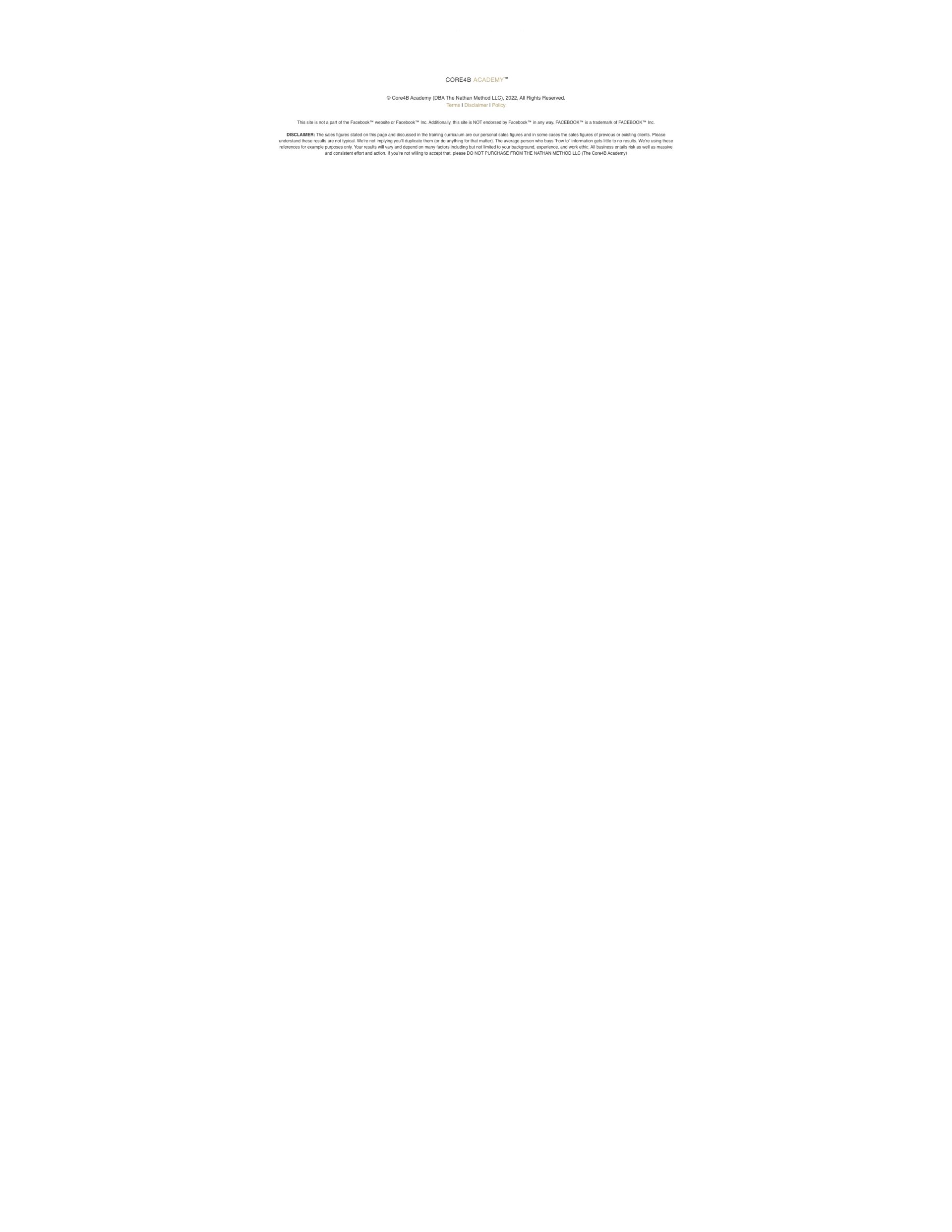The height and width of the screenshot is (1232, 952).
Task: Open the Terms link
Action: [453, 106]
